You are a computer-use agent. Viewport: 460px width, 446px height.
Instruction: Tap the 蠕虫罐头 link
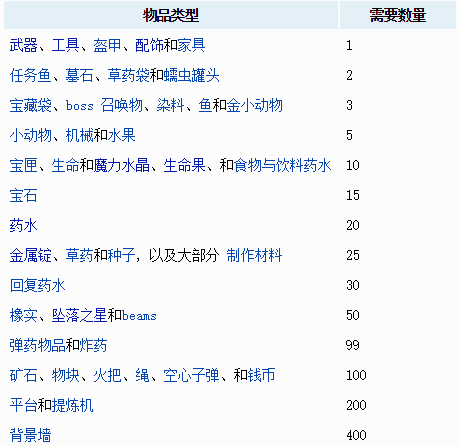click(191, 75)
